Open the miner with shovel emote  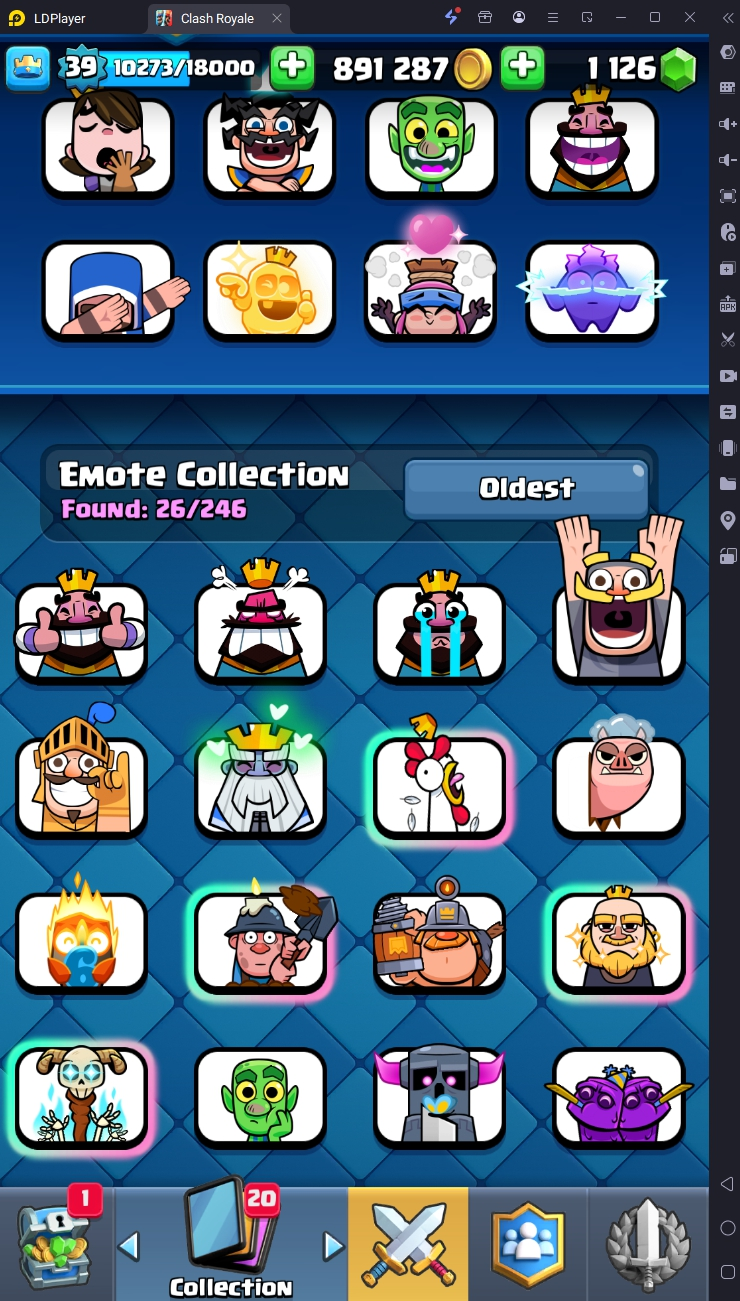[262, 942]
